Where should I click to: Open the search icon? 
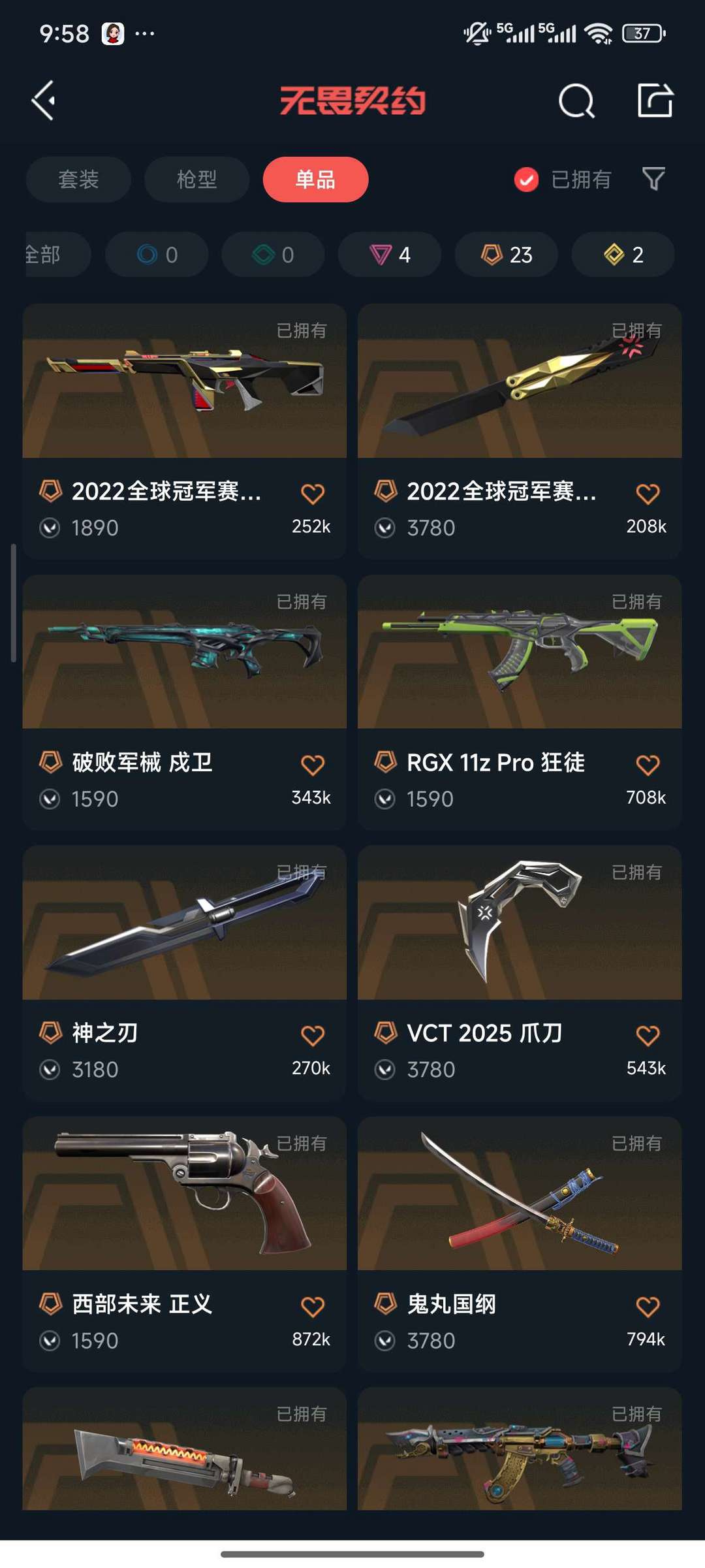tap(576, 101)
